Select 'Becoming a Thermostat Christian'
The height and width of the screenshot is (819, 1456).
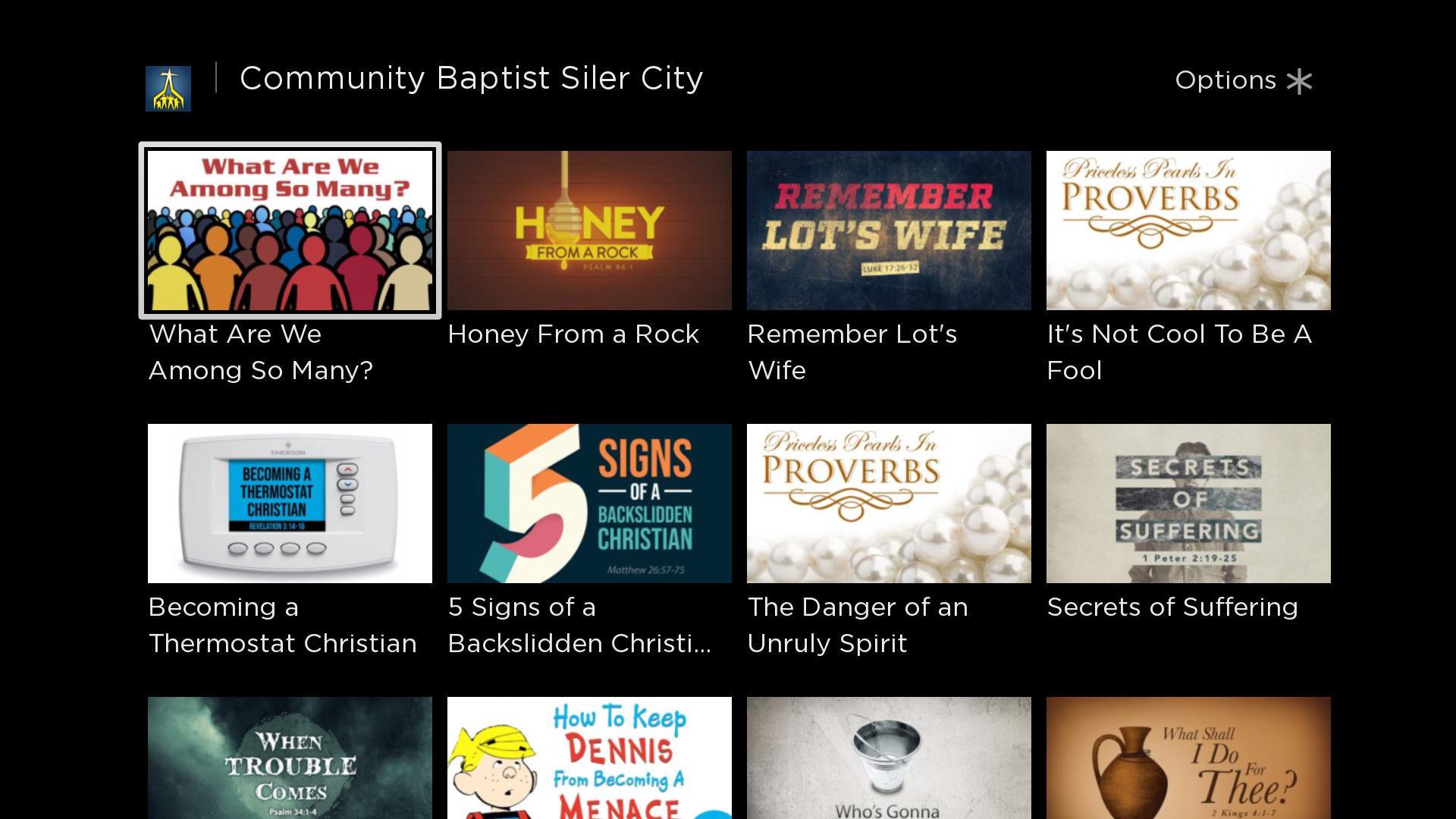(290, 504)
